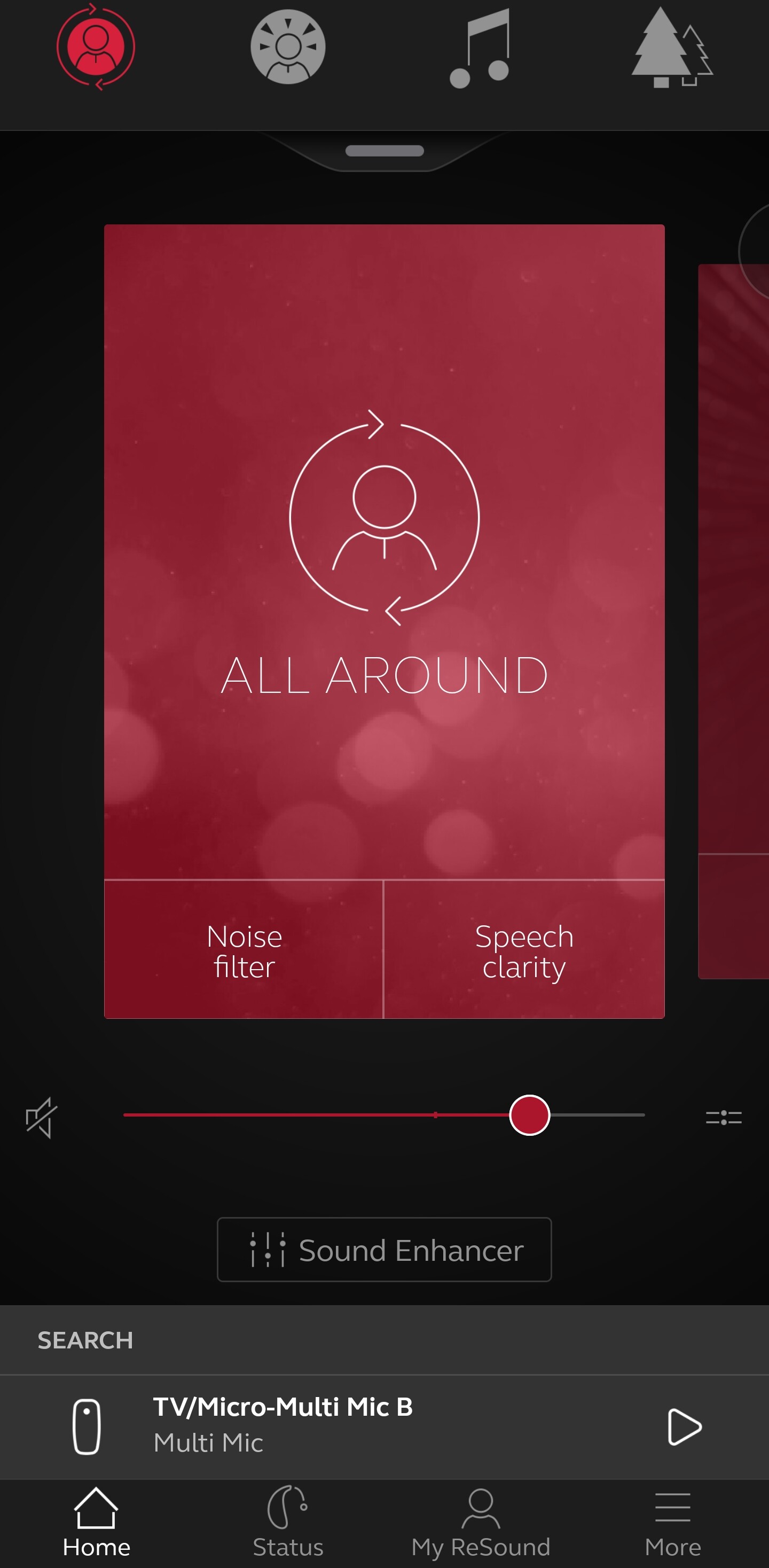The width and height of the screenshot is (769, 1568).
Task: Select the All Around program icon
Action: click(96, 47)
